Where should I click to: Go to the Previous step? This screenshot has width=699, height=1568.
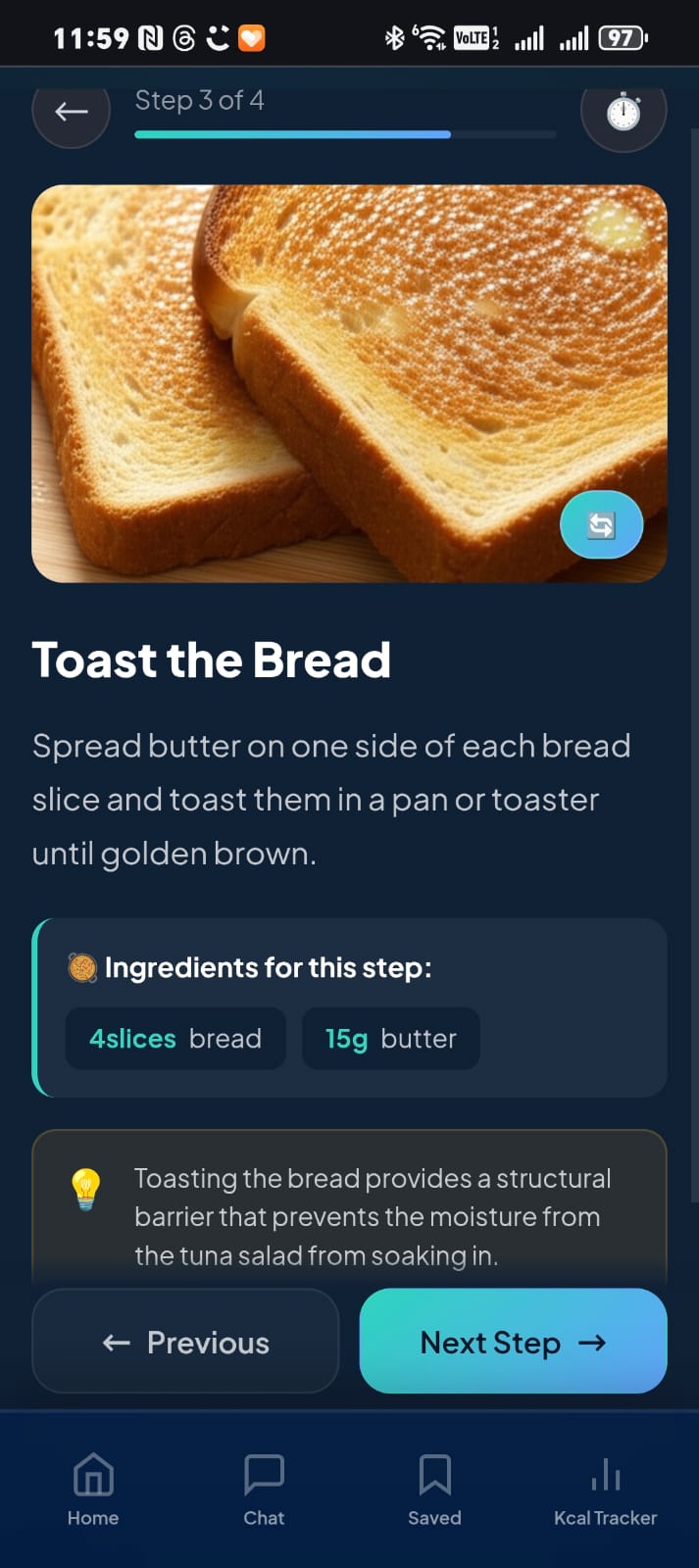click(x=185, y=1342)
